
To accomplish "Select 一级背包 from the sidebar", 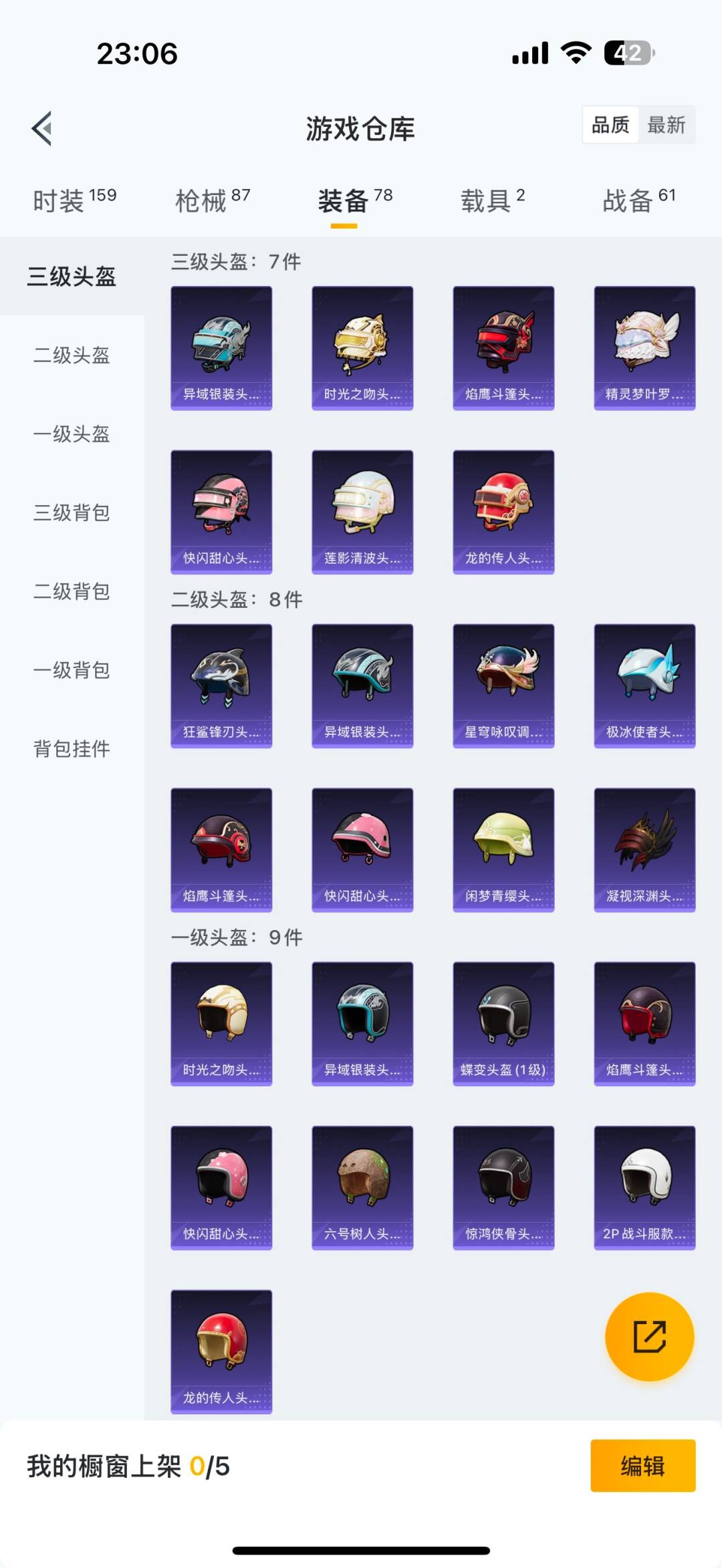I will (70, 671).
